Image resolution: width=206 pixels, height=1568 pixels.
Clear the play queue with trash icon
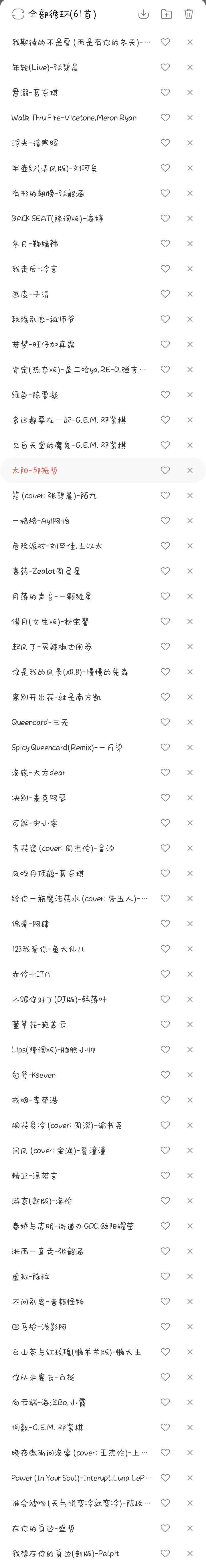(189, 14)
